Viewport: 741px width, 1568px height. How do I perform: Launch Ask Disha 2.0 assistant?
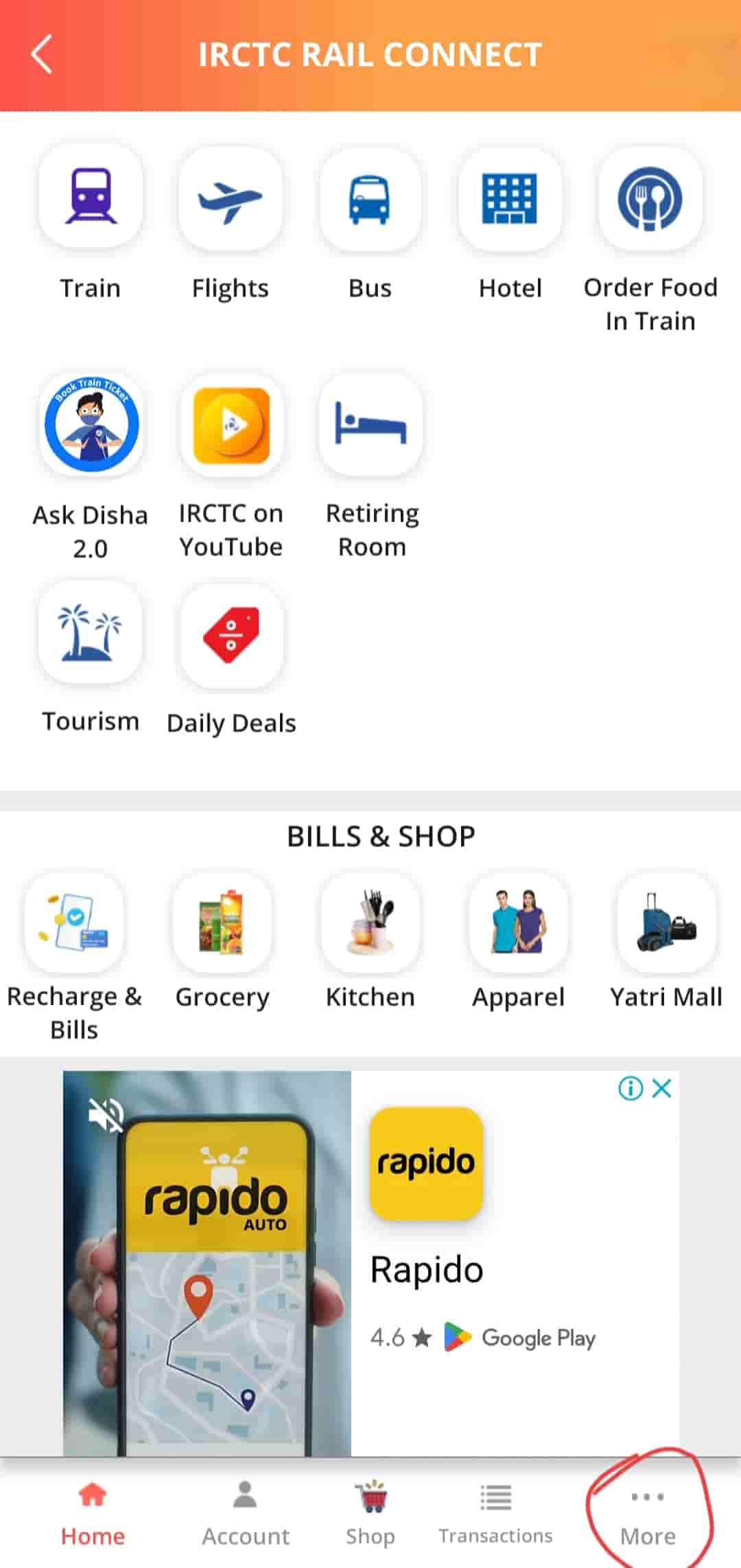pyautogui.click(x=91, y=426)
